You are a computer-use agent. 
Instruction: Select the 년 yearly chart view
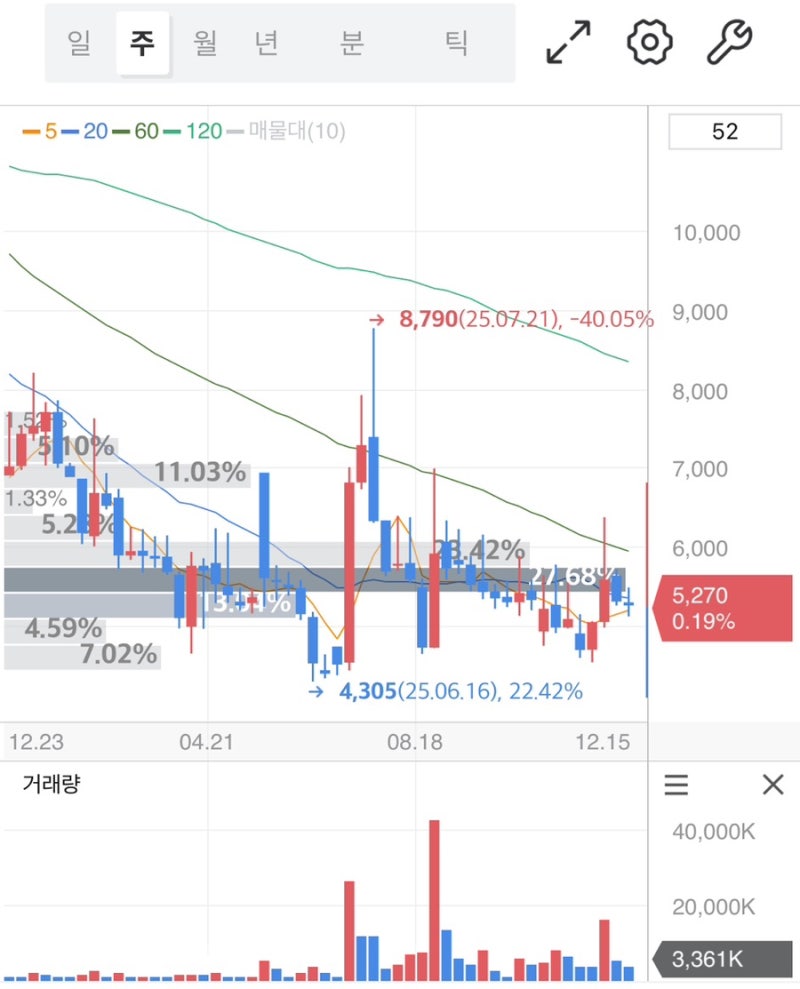(x=266, y=41)
